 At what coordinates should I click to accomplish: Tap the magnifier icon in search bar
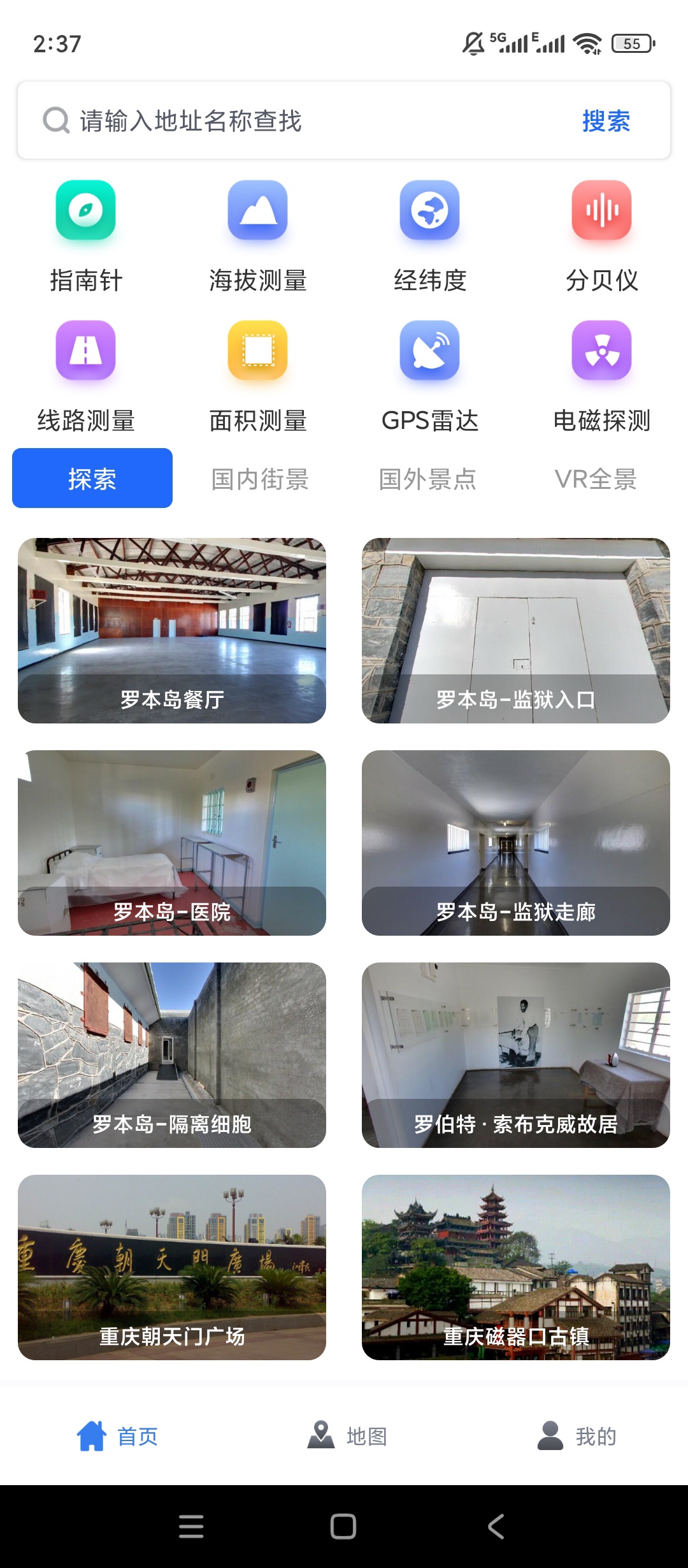(x=56, y=120)
